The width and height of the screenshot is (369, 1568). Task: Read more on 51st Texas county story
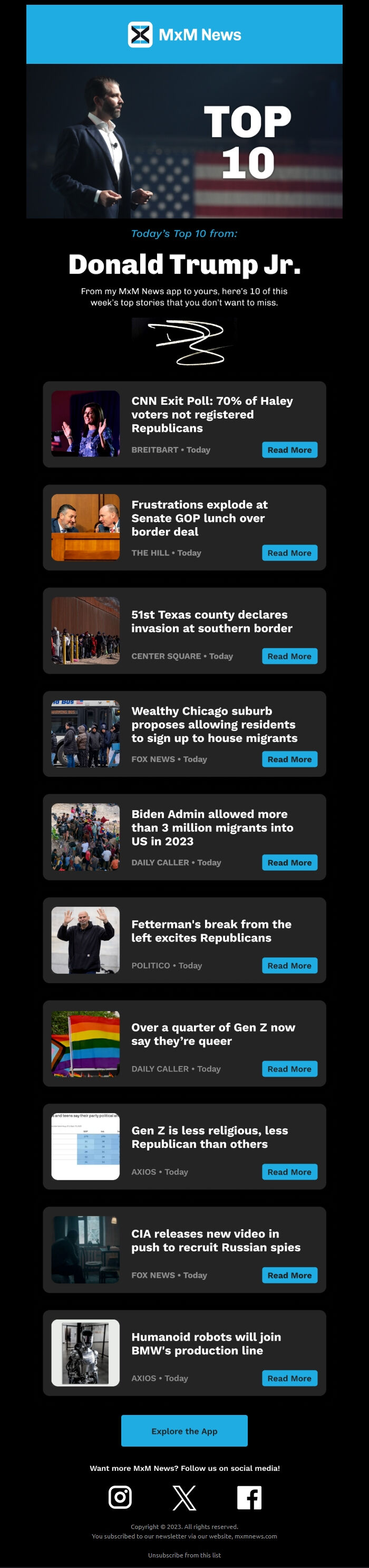[x=289, y=656]
